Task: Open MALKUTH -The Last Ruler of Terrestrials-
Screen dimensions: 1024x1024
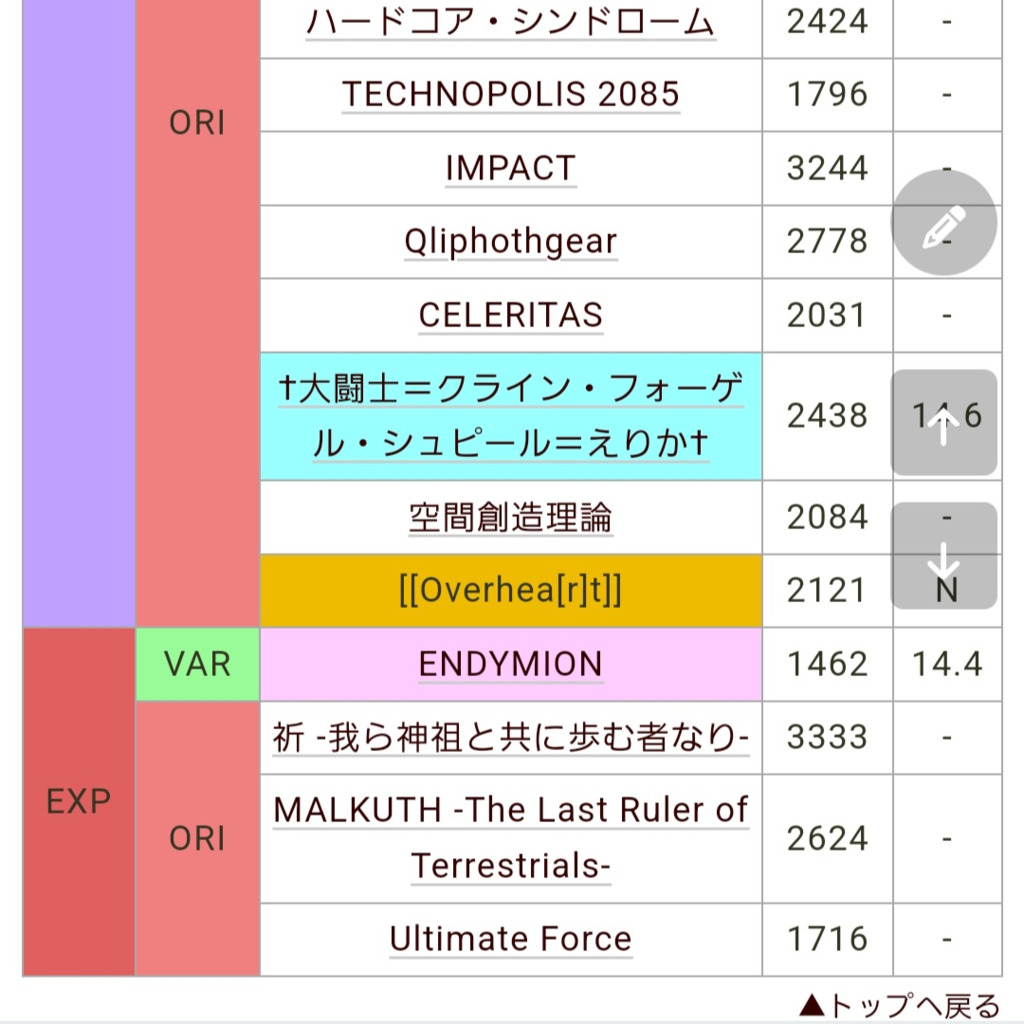Action: (510, 837)
